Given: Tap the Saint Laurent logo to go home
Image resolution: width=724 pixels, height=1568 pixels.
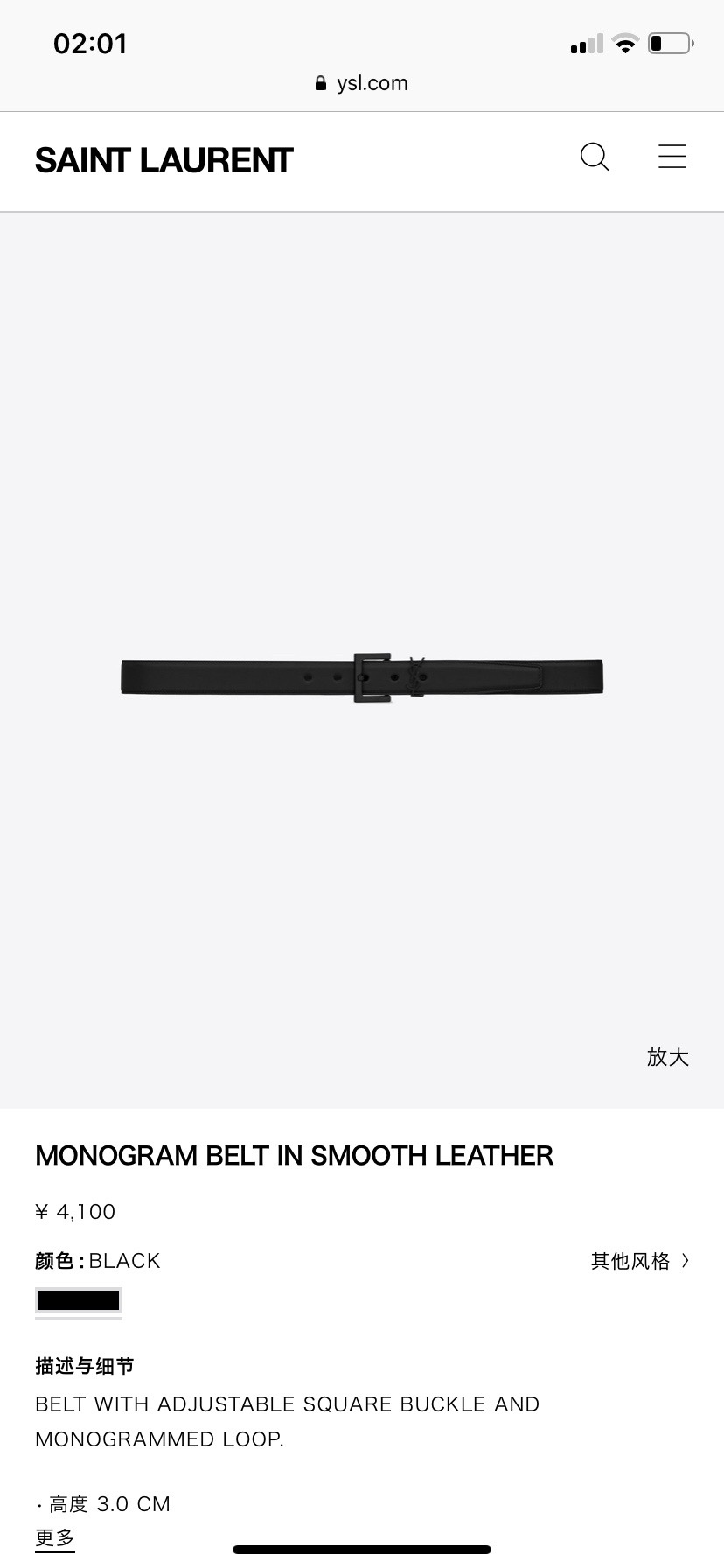Looking at the screenshot, I should (x=164, y=160).
